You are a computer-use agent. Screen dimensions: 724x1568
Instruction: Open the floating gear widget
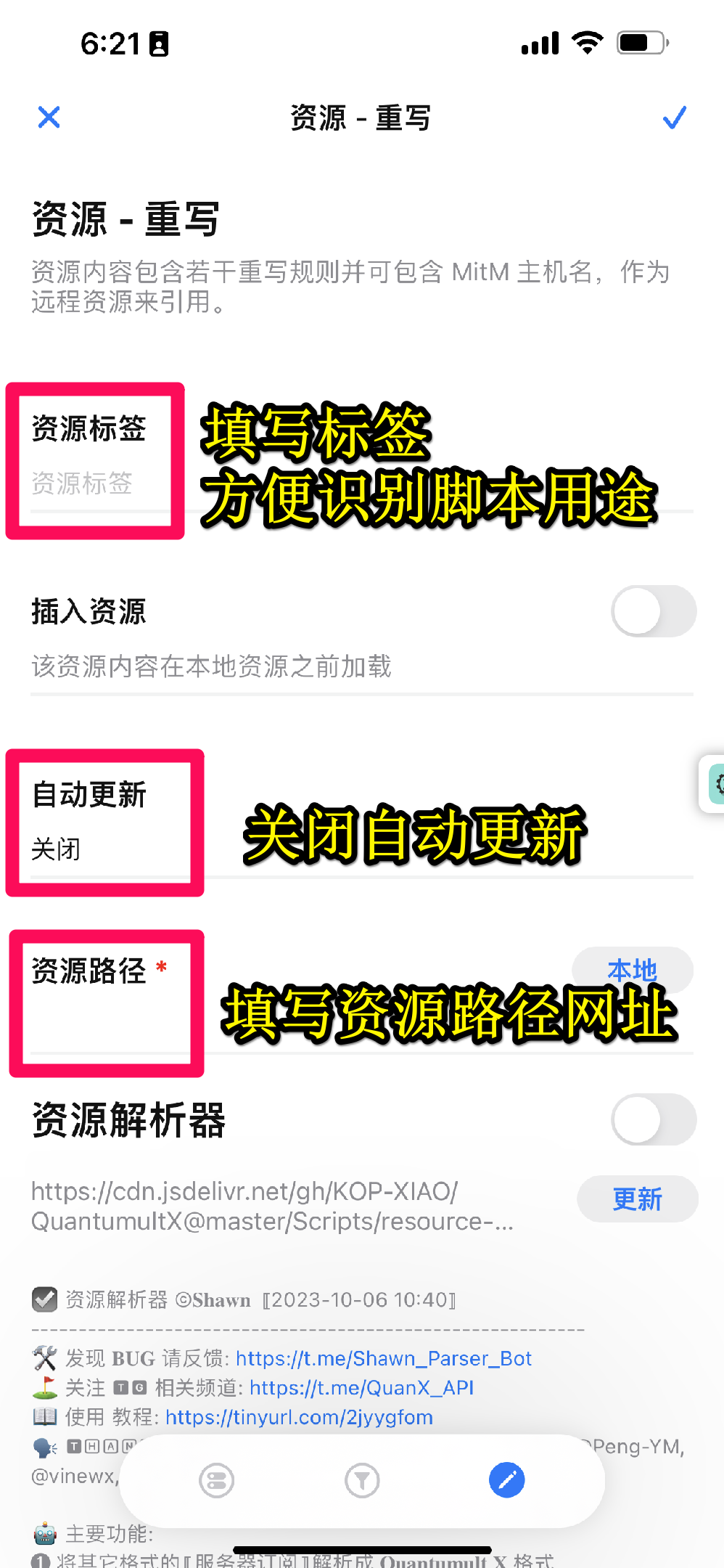tap(715, 784)
